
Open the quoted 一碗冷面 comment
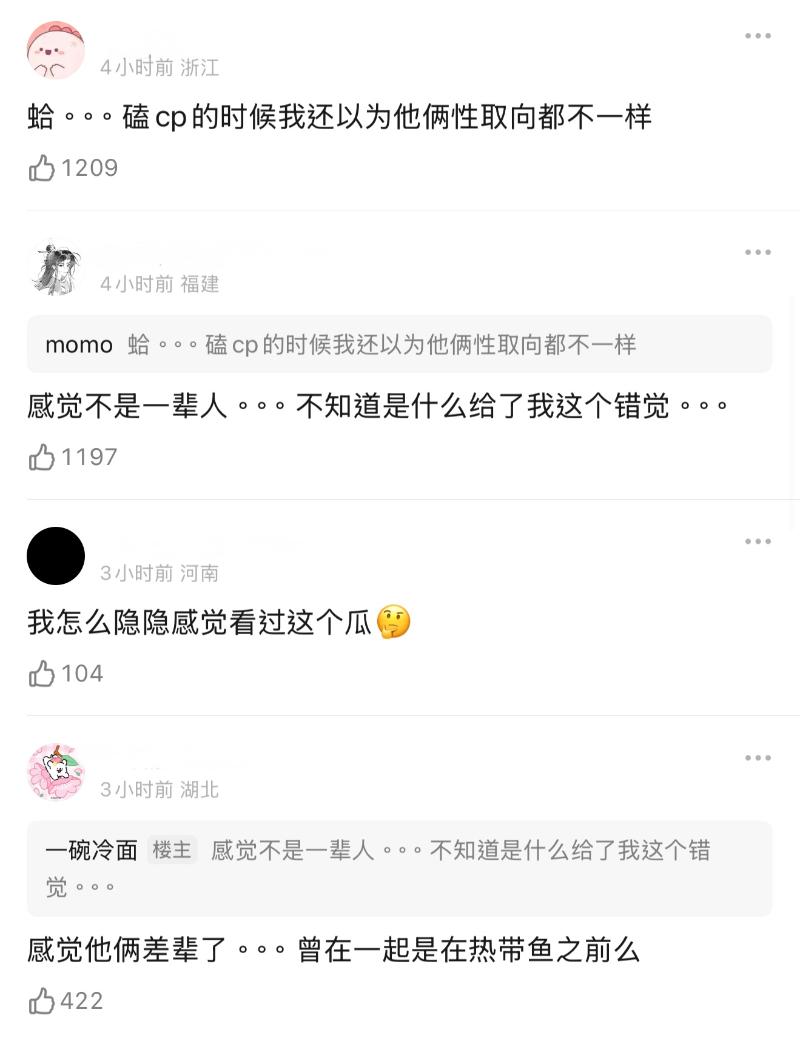click(x=399, y=868)
